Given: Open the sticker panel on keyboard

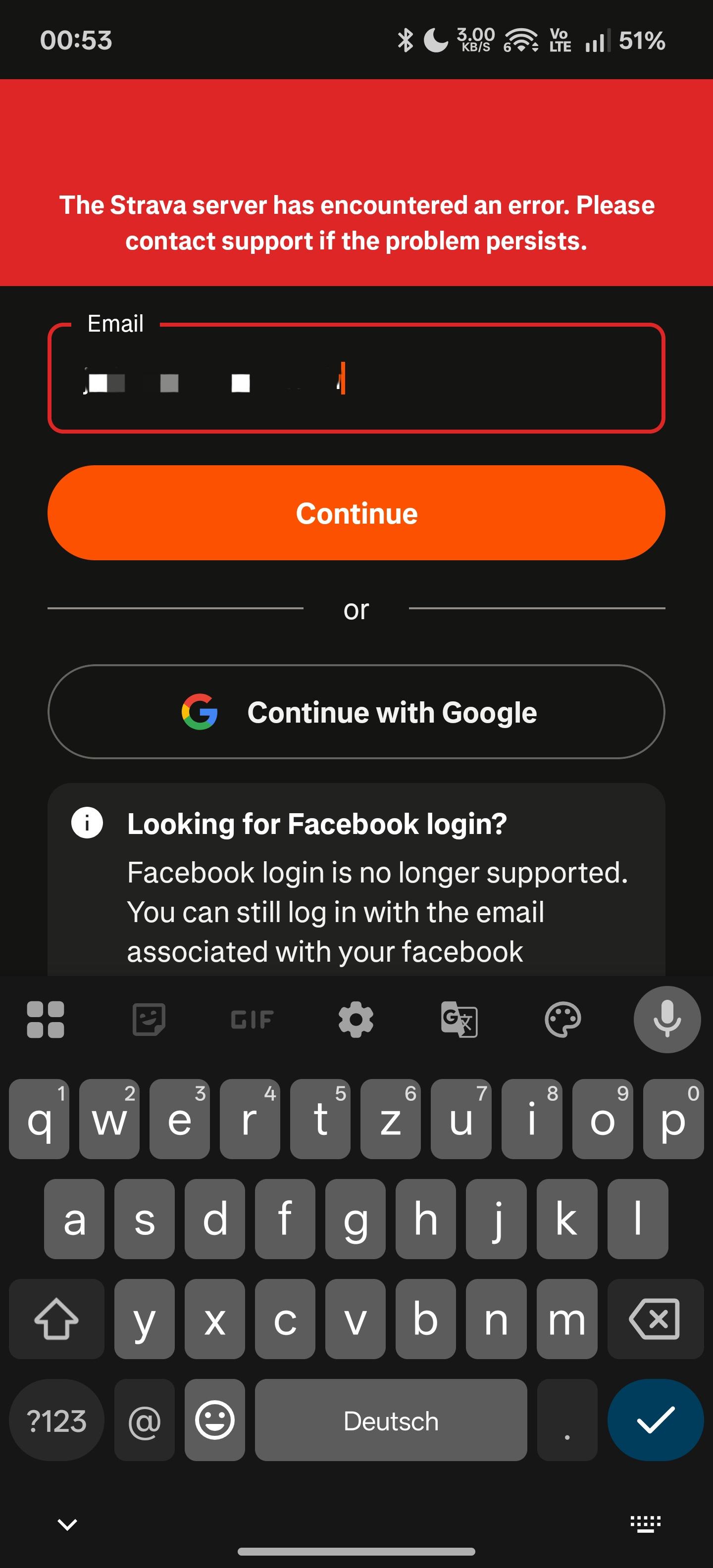Looking at the screenshot, I should click(149, 1019).
